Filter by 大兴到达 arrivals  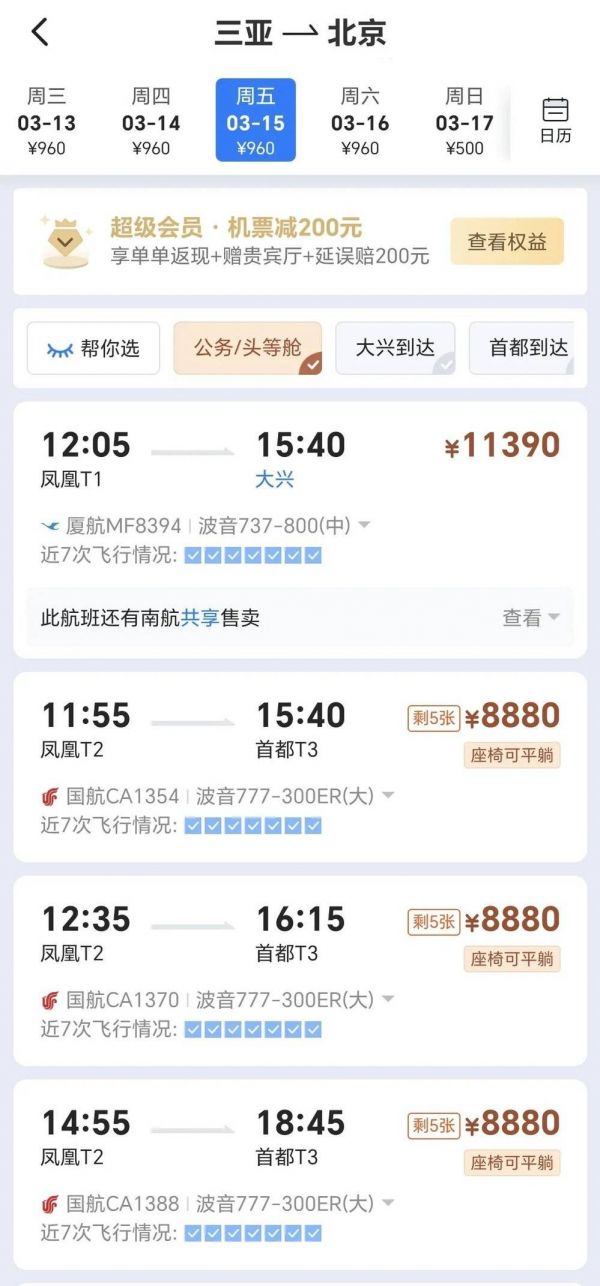click(x=395, y=348)
